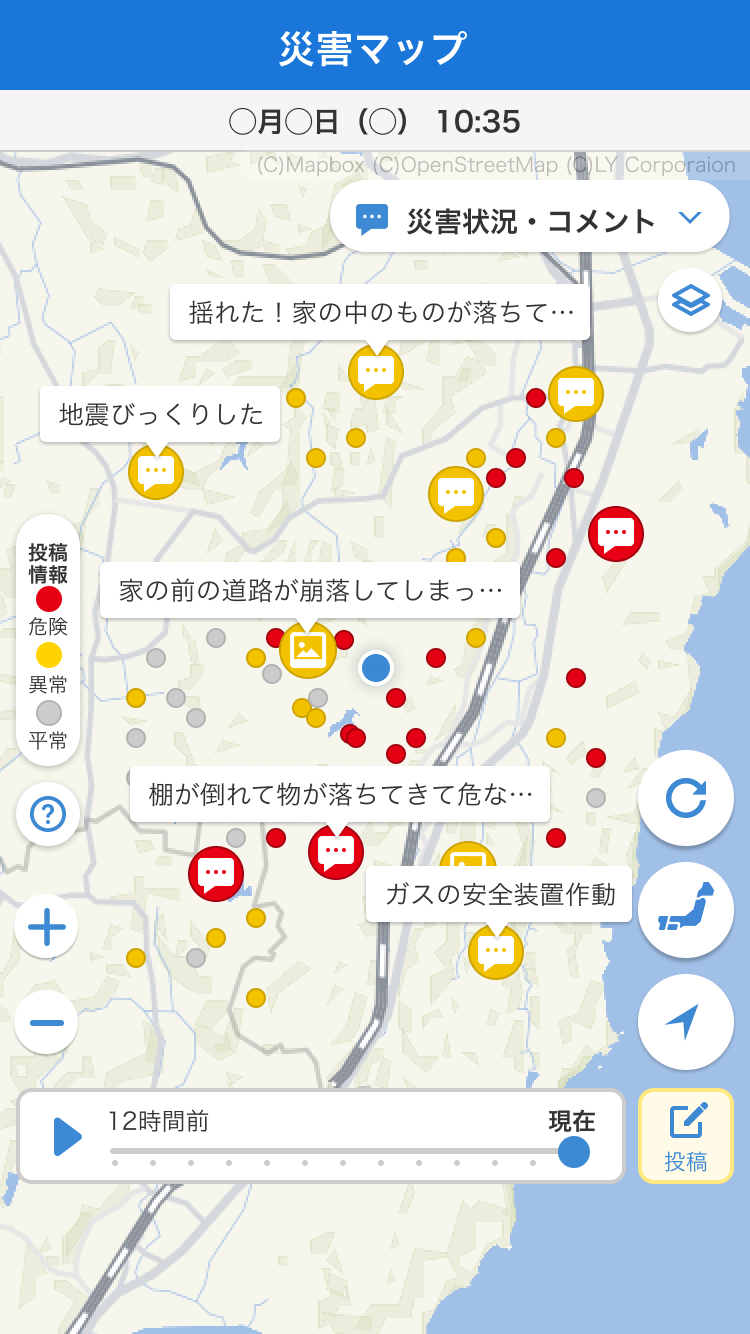The width and height of the screenshot is (750, 1334).
Task: Open the comment 揺れた！家の中のものが落ちて…
Action: click(x=379, y=313)
